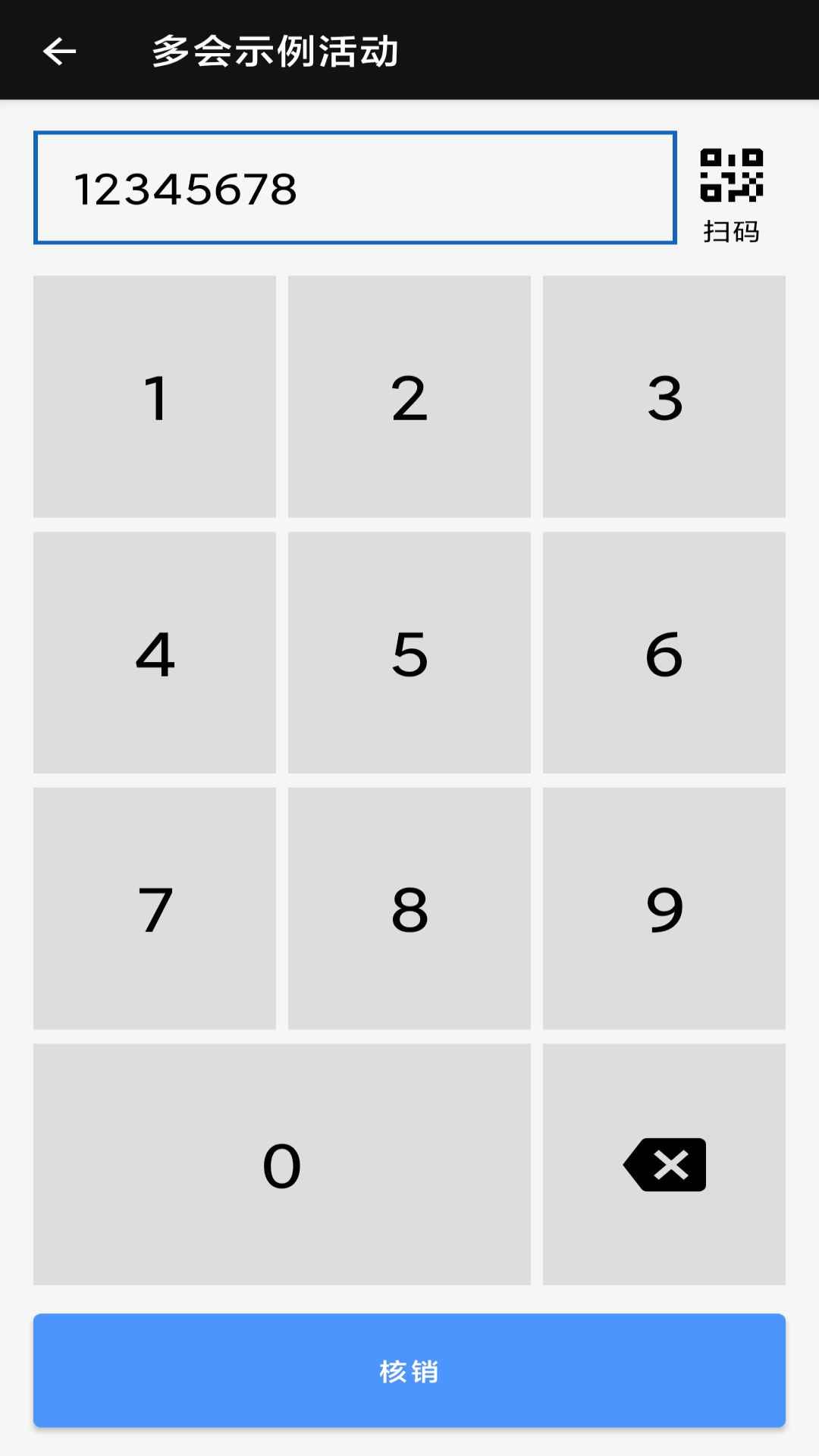
Task: Enter digit 5 on the keypad
Action: (409, 653)
